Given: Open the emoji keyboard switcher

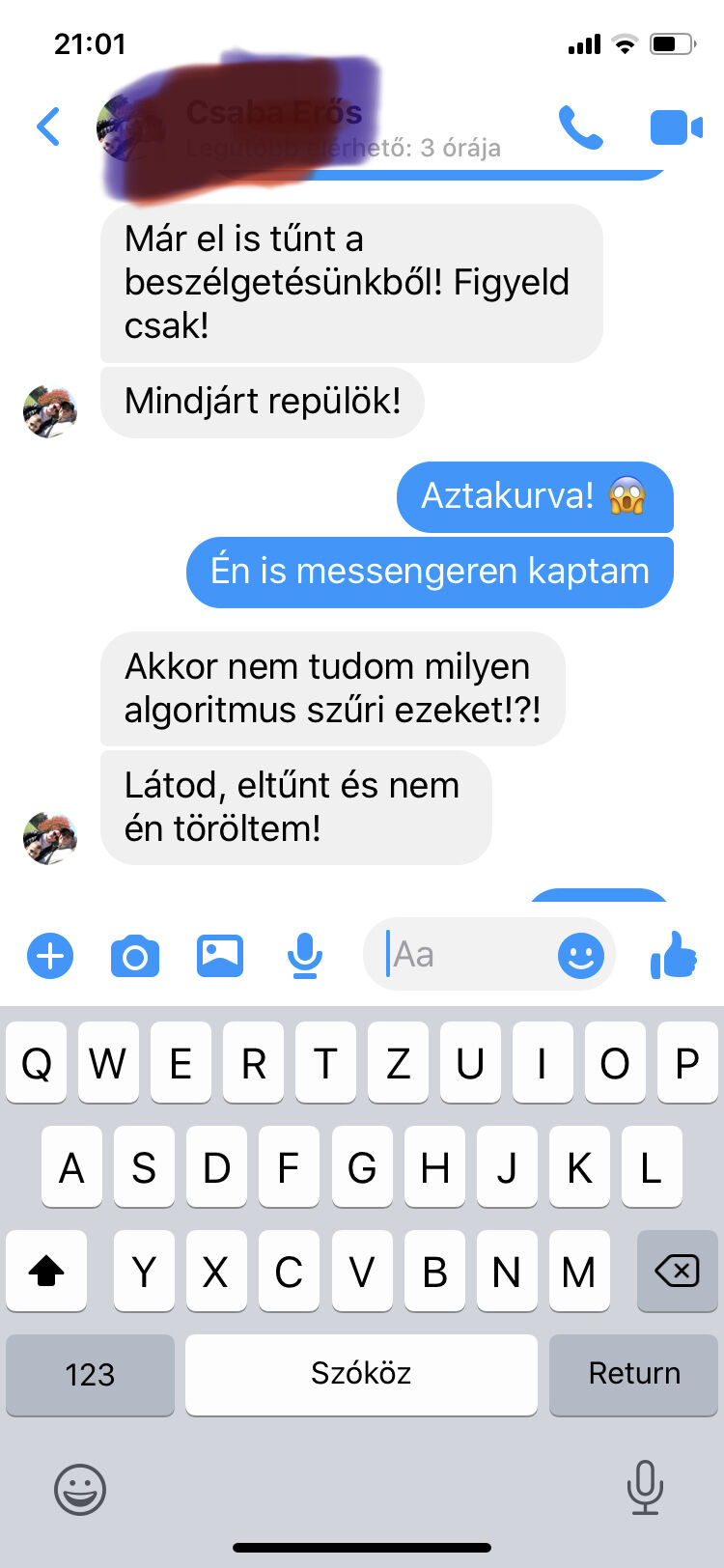Looking at the screenshot, I should [x=80, y=1488].
